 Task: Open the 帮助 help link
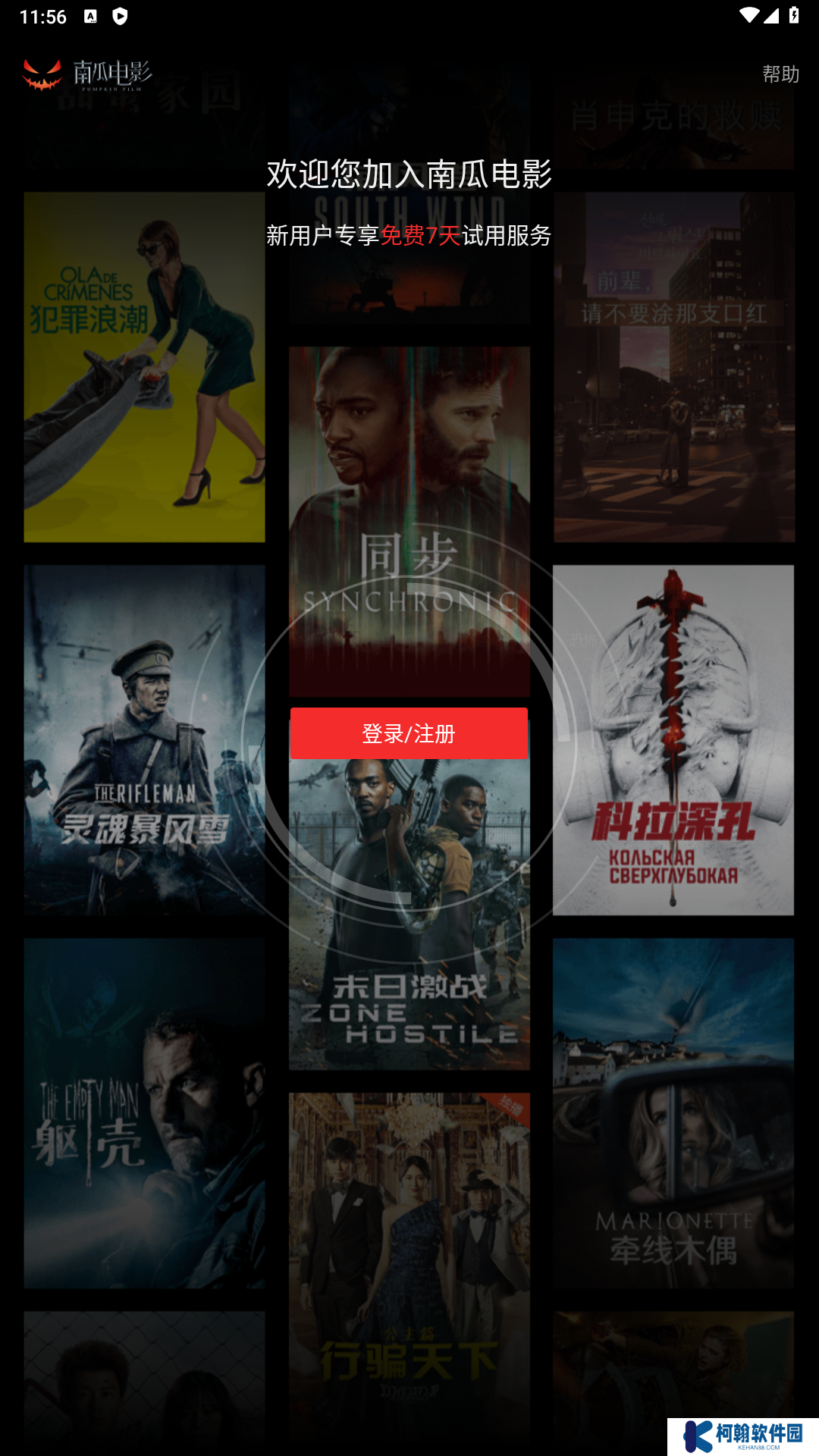780,74
